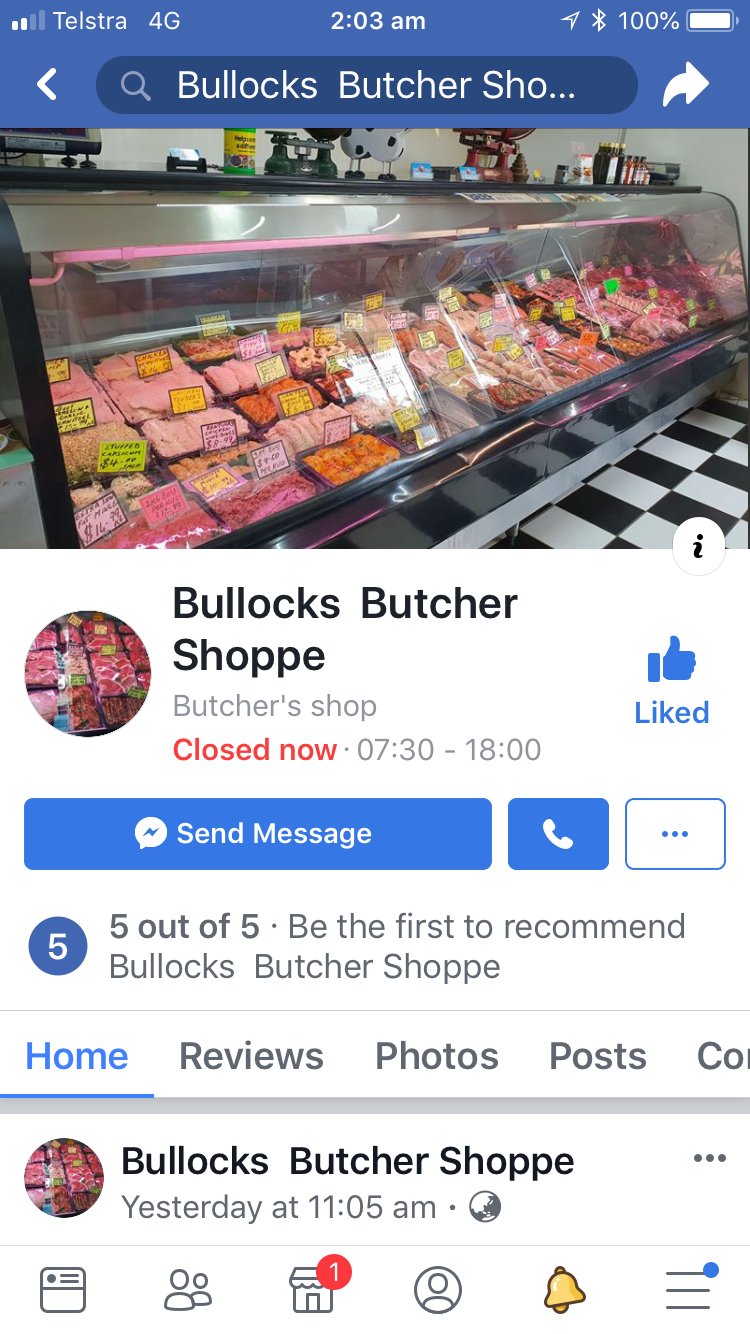Switch to the Posts tab
The height and width of the screenshot is (1334, 750).
click(598, 1056)
